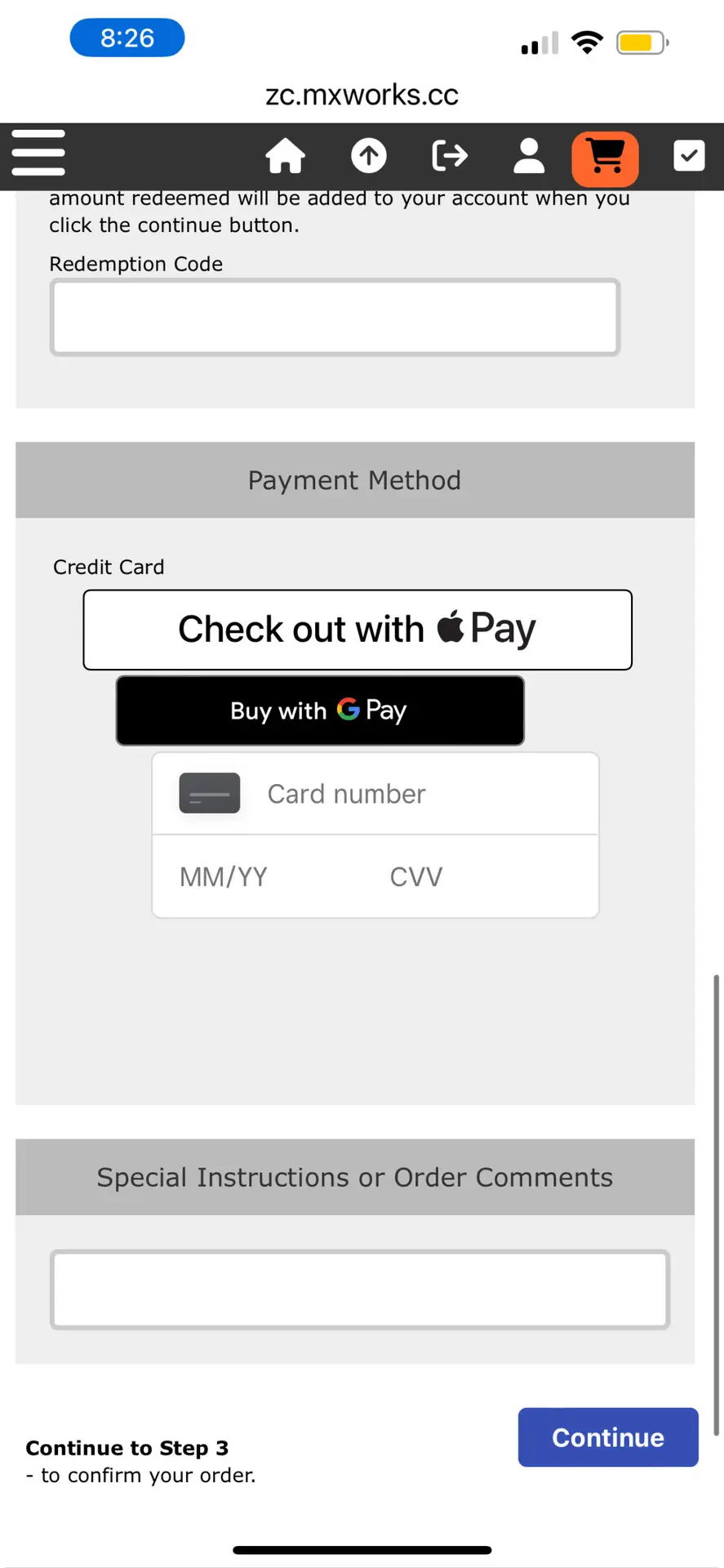Check out with Apple Pay
724x1568 pixels.
click(358, 630)
